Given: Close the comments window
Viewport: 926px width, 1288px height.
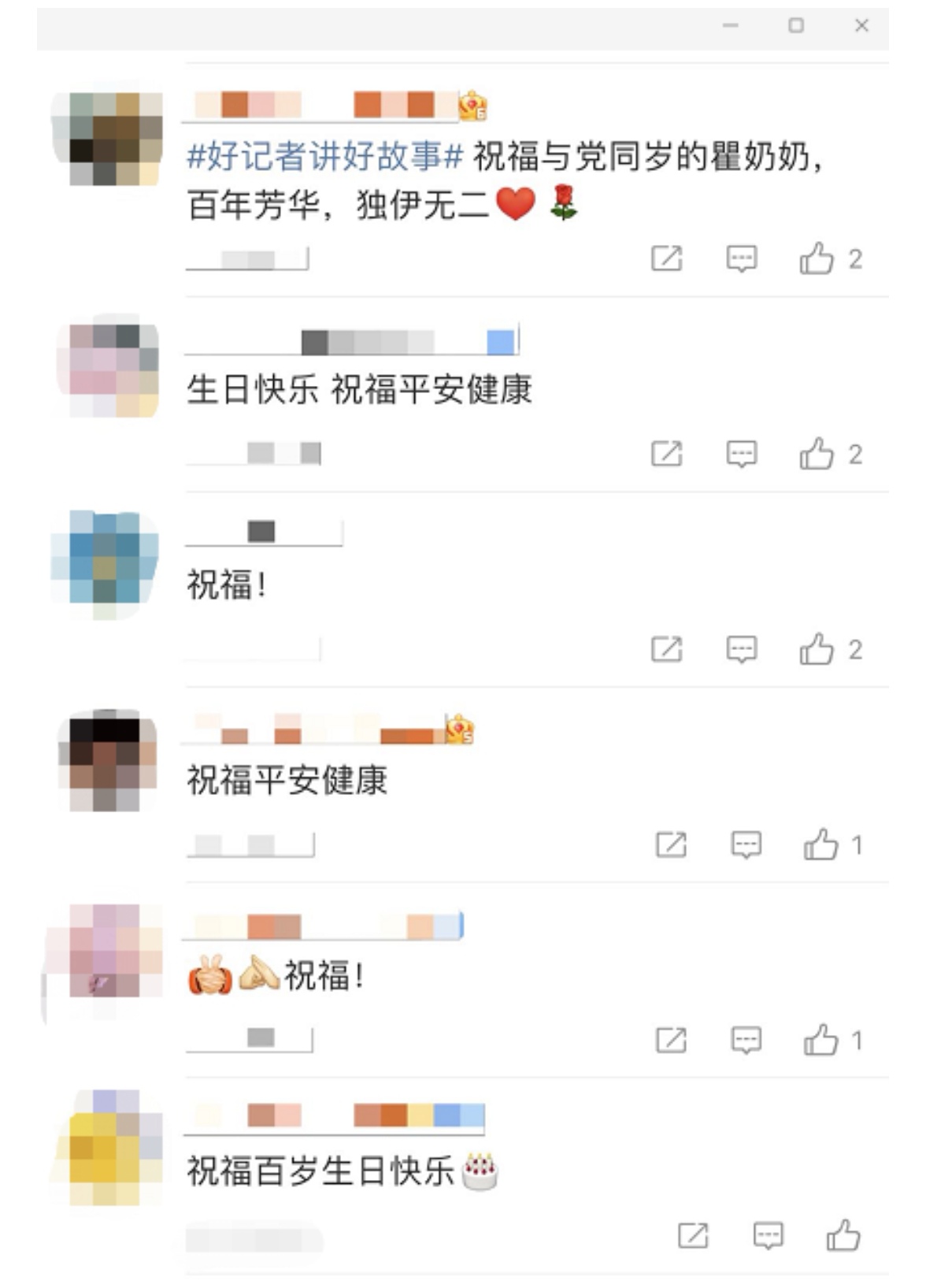Looking at the screenshot, I should click(x=861, y=26).
